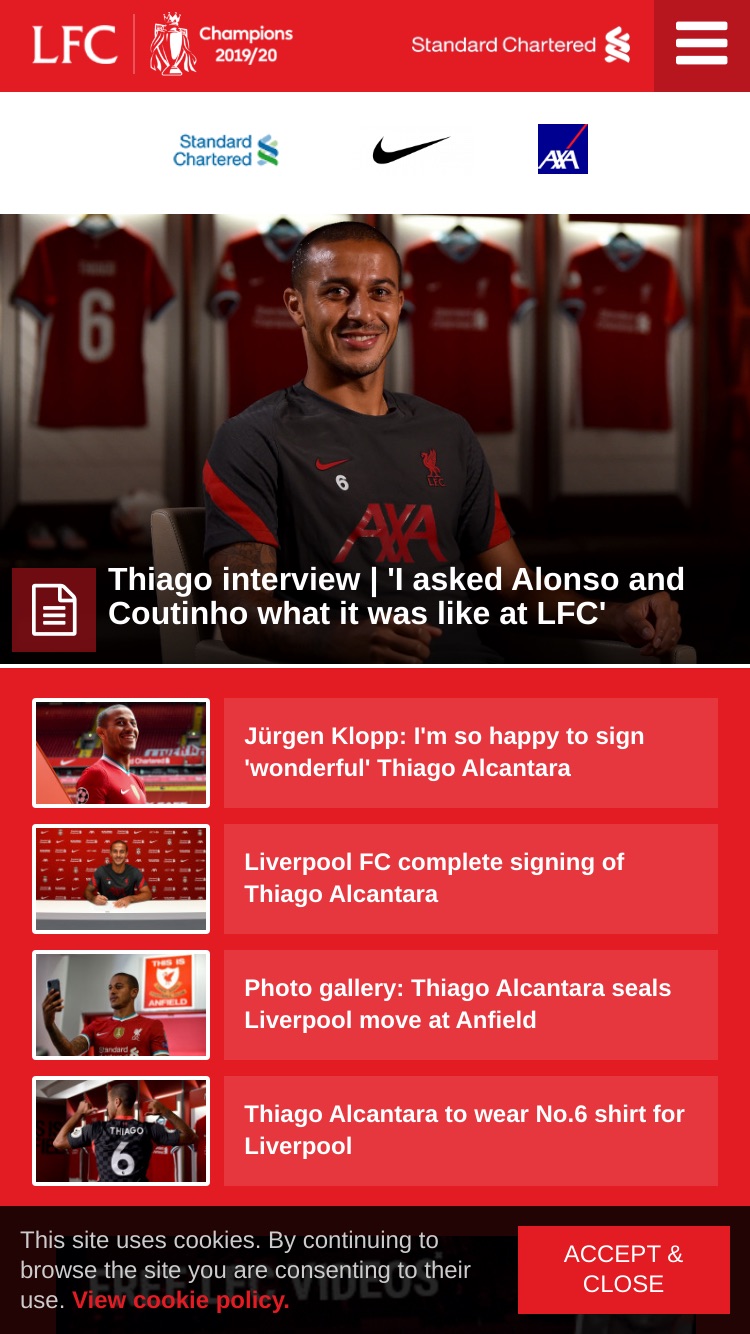750x1334 pixels.
Task: Open the Nike sponsor link
Action: (411, 150)
